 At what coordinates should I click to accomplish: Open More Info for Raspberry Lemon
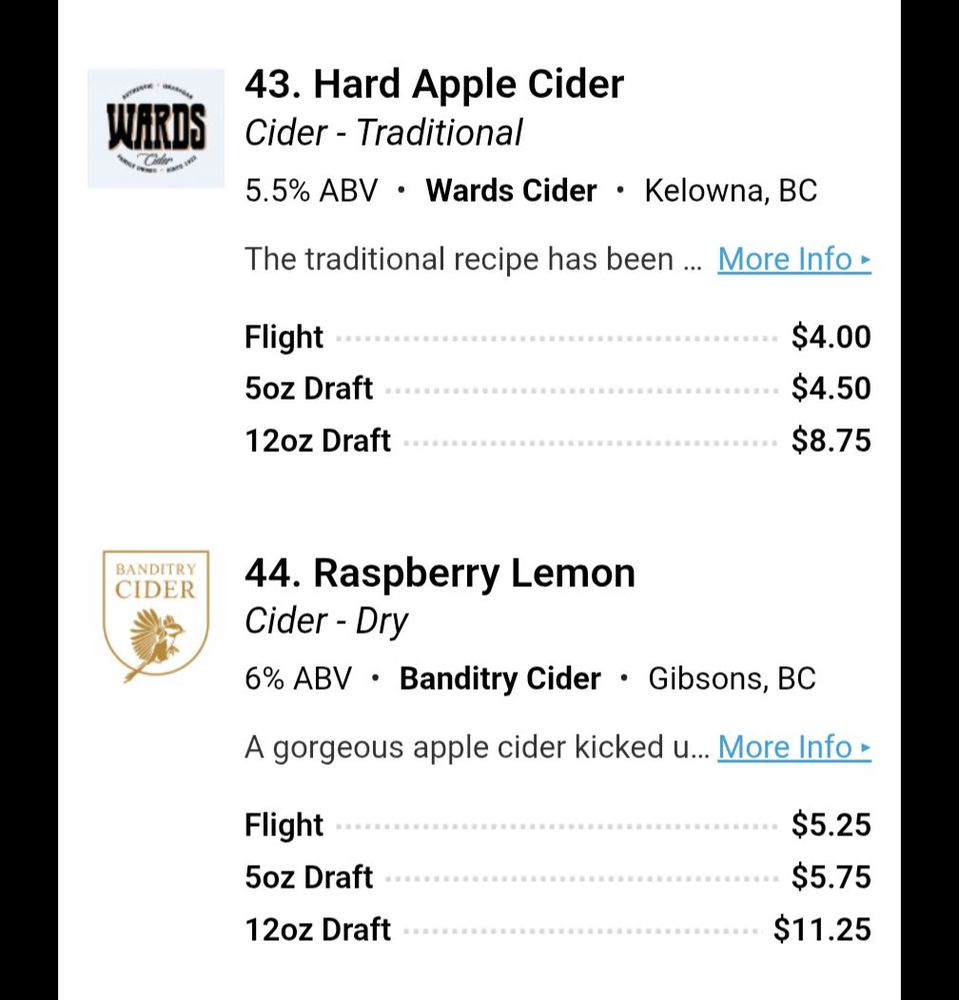point(793,747)
